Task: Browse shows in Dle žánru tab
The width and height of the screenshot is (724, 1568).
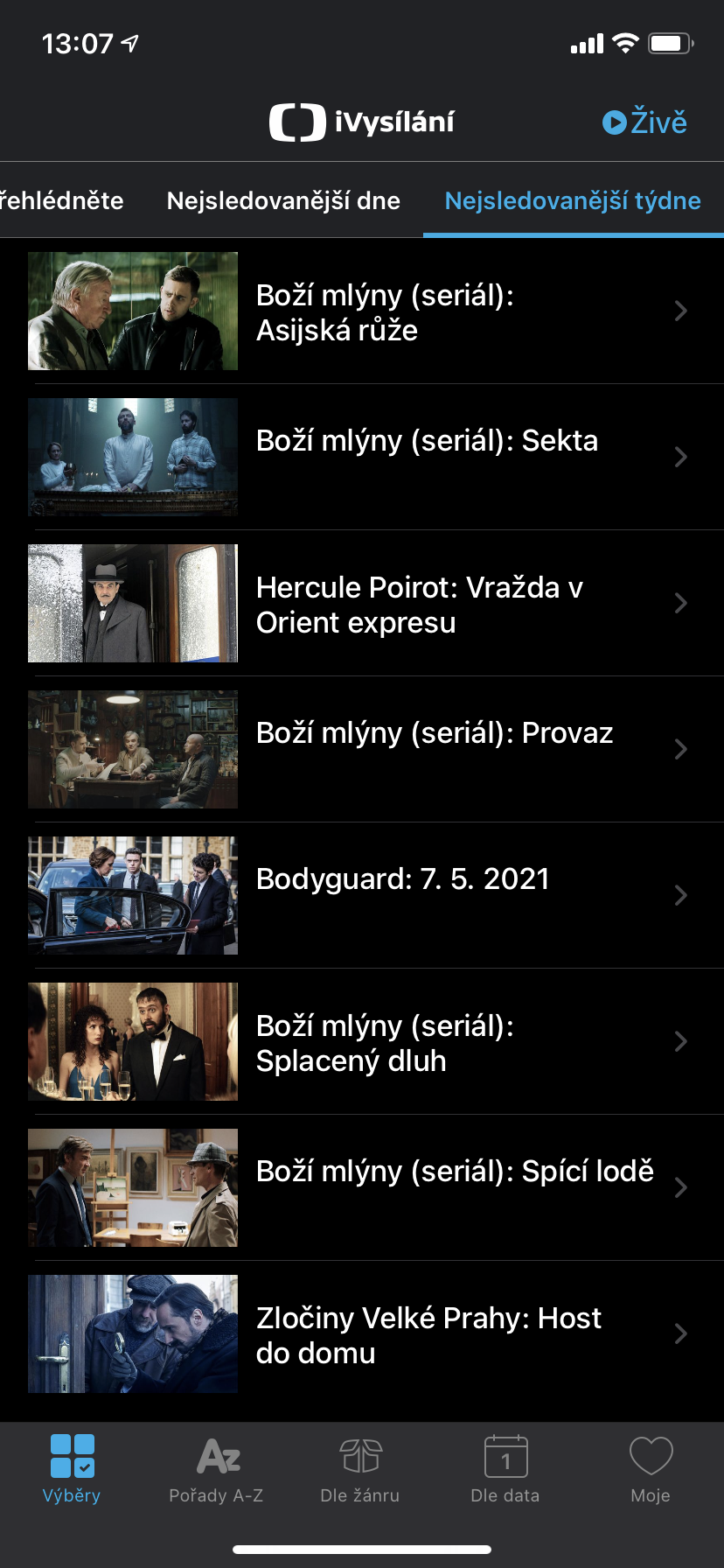Action: pos(360,1469)
